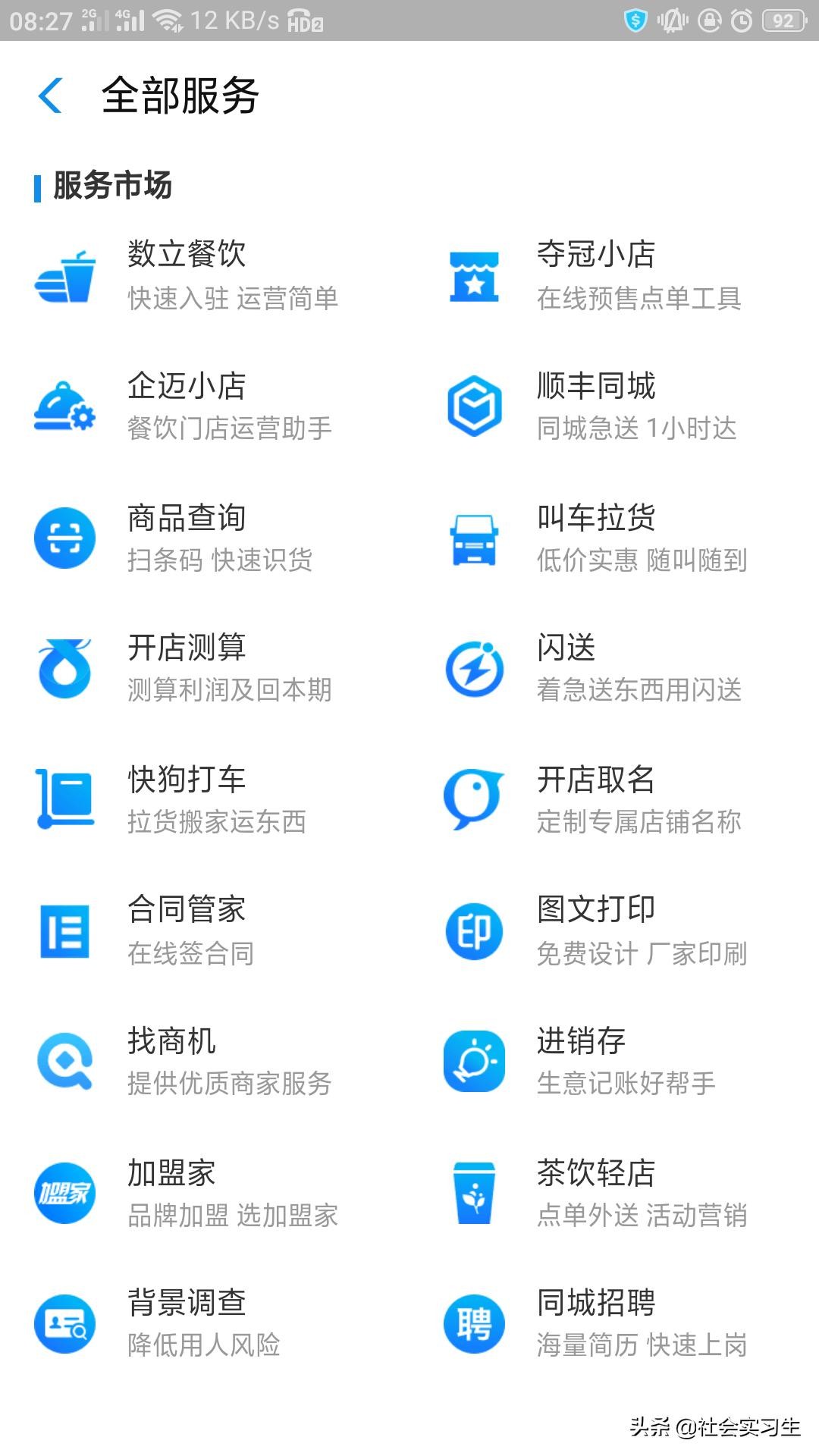Choose 闪送 express delivery

click(595, 668)
